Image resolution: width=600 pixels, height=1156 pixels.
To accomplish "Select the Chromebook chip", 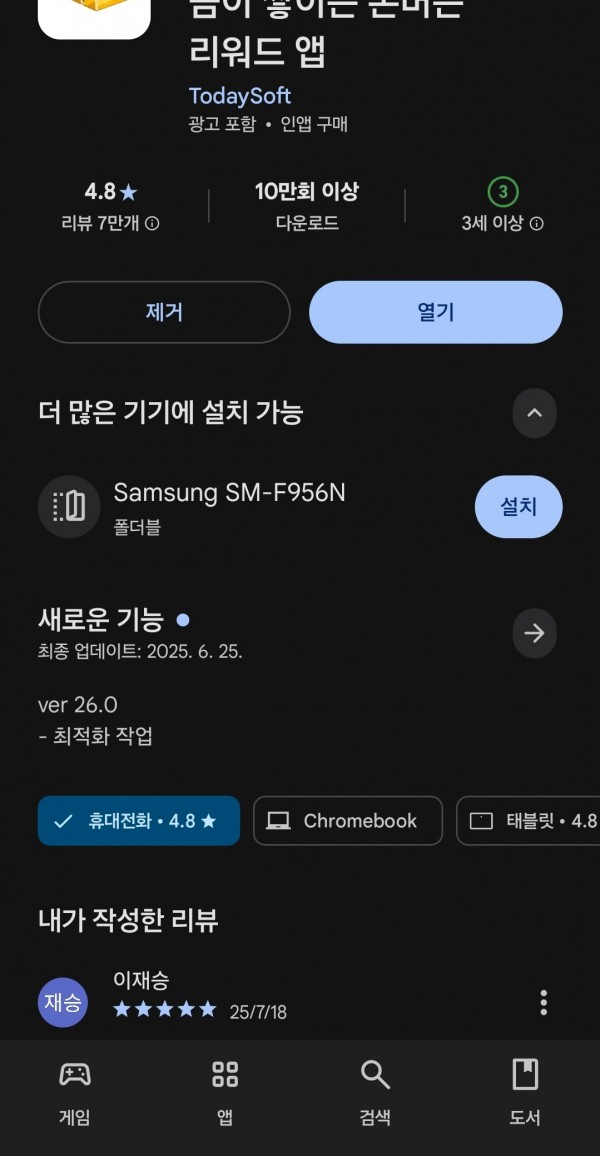I will coord(348,821).
